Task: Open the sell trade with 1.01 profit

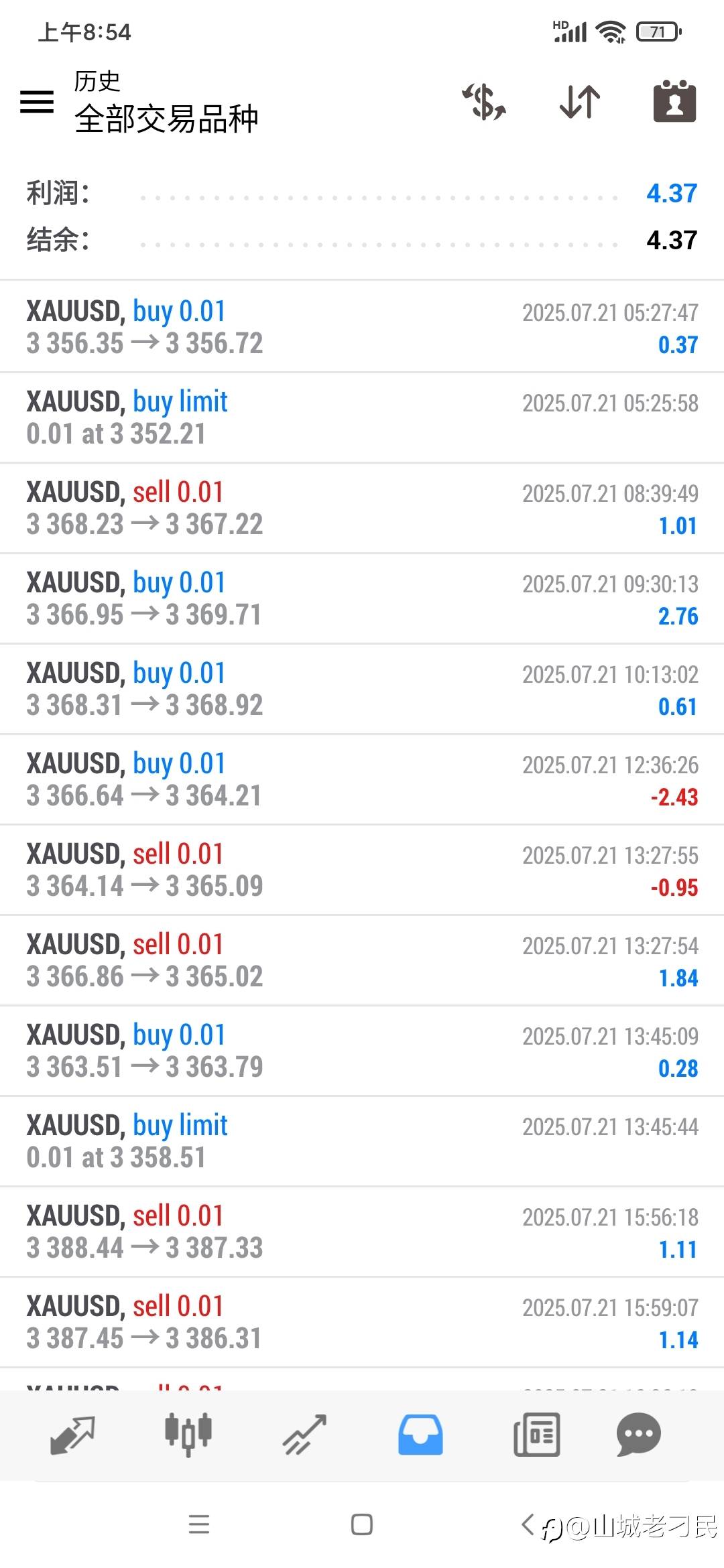Action: click(x=362, y=508)
